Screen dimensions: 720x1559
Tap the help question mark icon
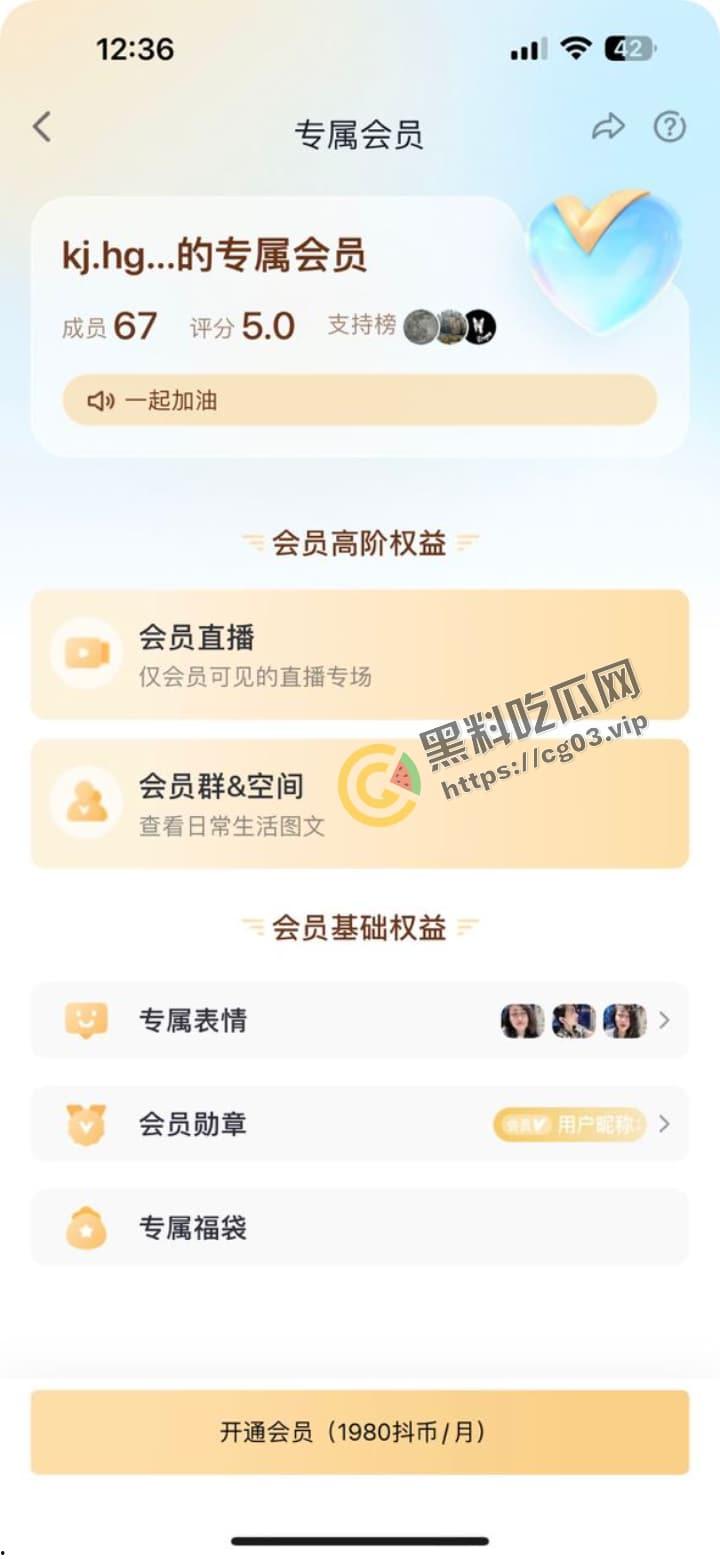pyautogui.click(x=668, y=127)
